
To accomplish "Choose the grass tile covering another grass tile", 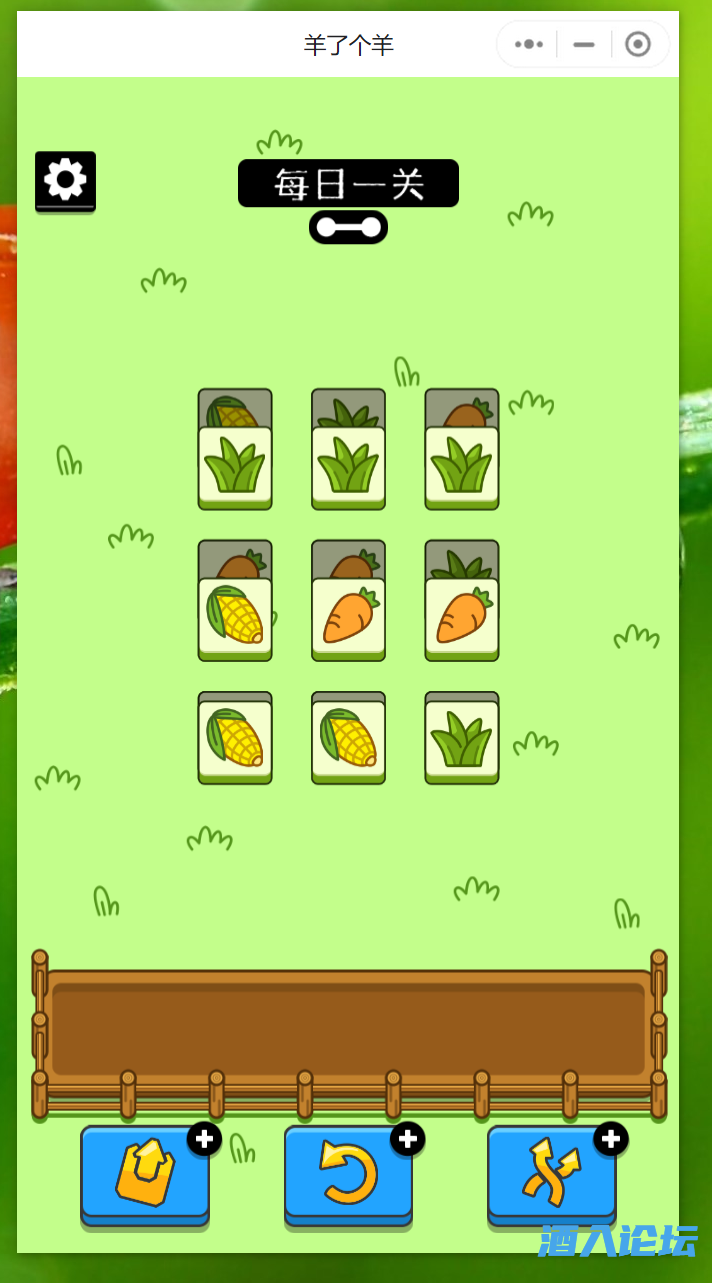I will 348,466.
